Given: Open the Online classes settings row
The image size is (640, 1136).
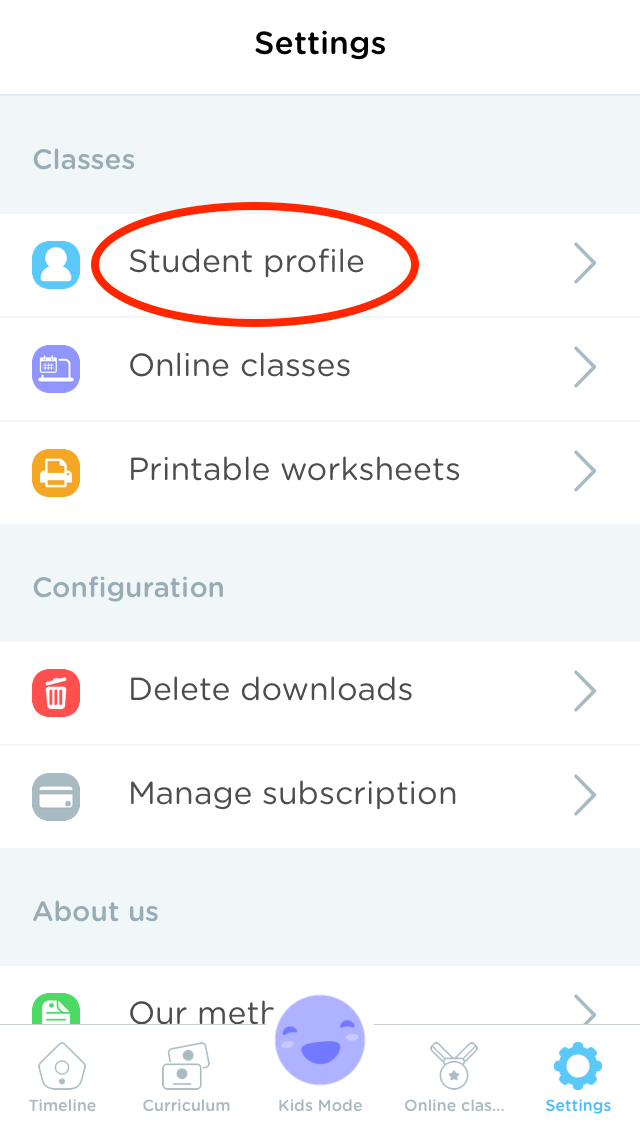Looking at the screenshot, I should pyautogui.click(x=320, y=369).
